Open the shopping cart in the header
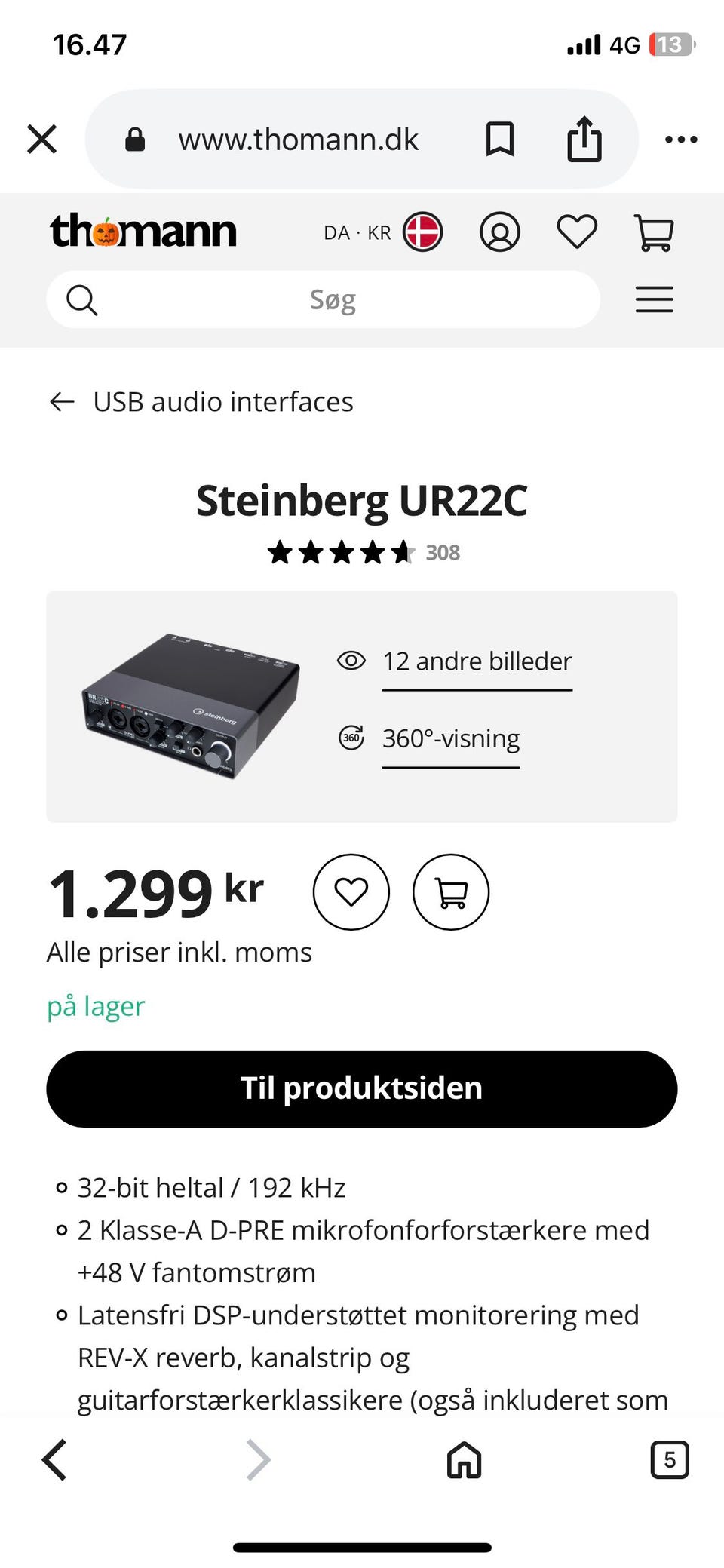Viewport: 724px width, 1568px height. [655, 232]
